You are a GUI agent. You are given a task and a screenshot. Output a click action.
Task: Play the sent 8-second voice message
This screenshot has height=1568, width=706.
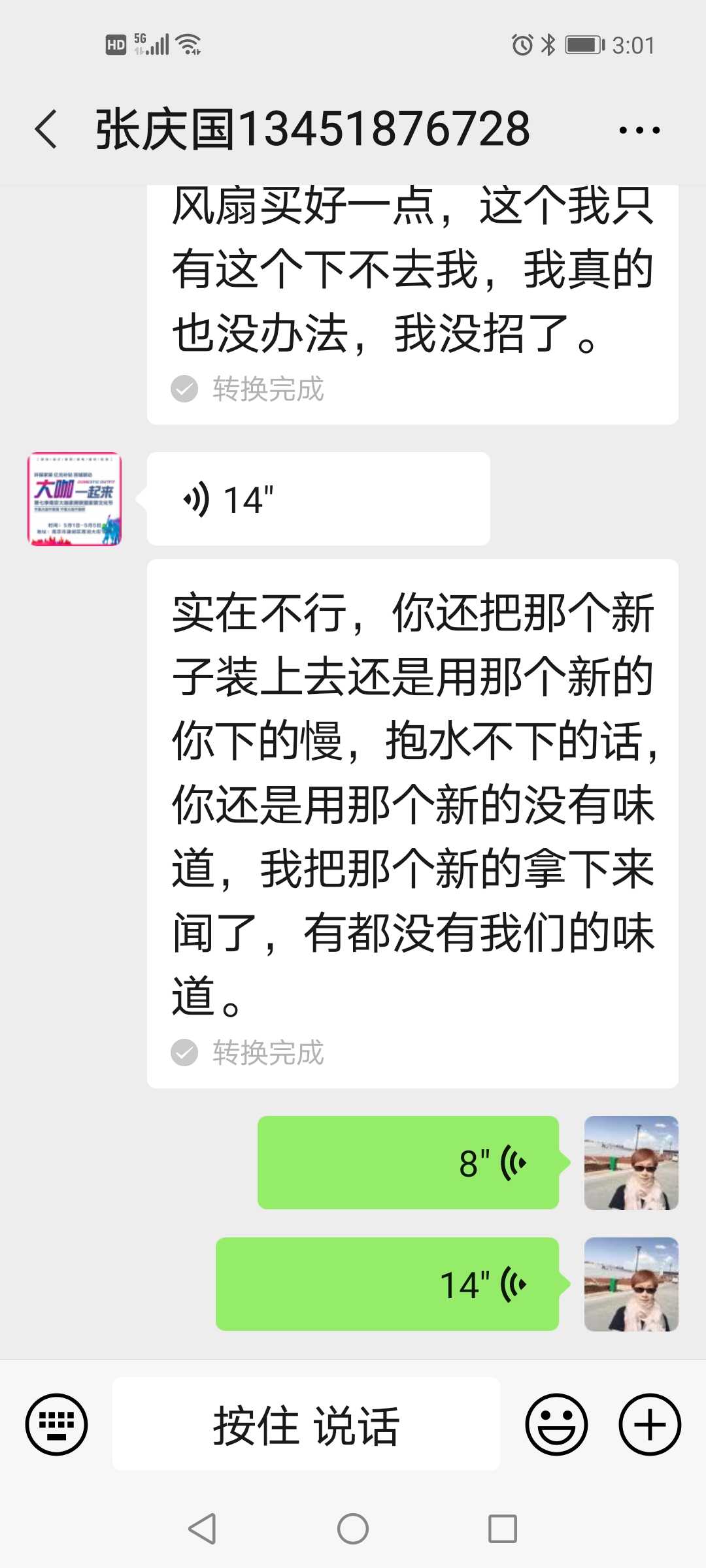408,1163
